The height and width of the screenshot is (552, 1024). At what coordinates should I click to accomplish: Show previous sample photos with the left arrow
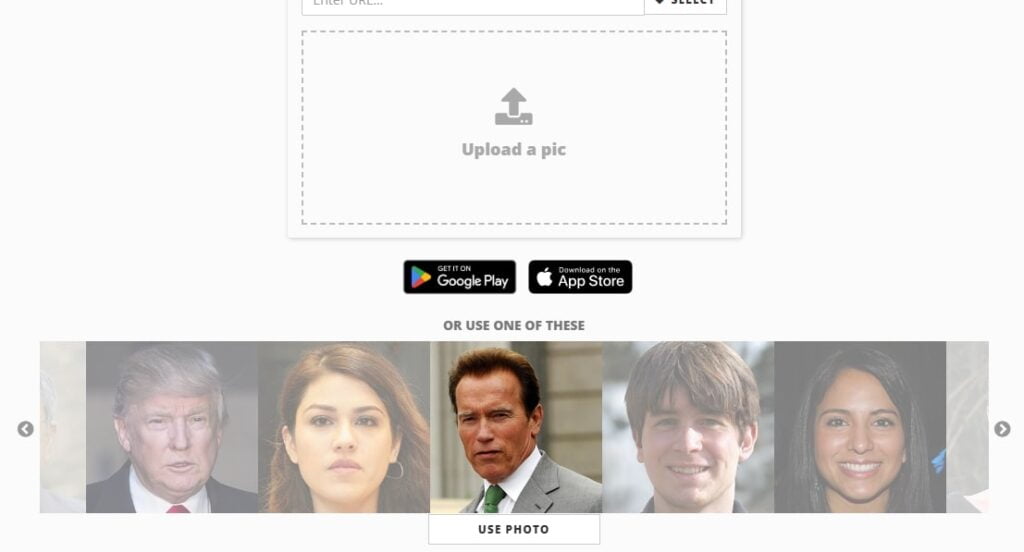(x=26, y=429)
